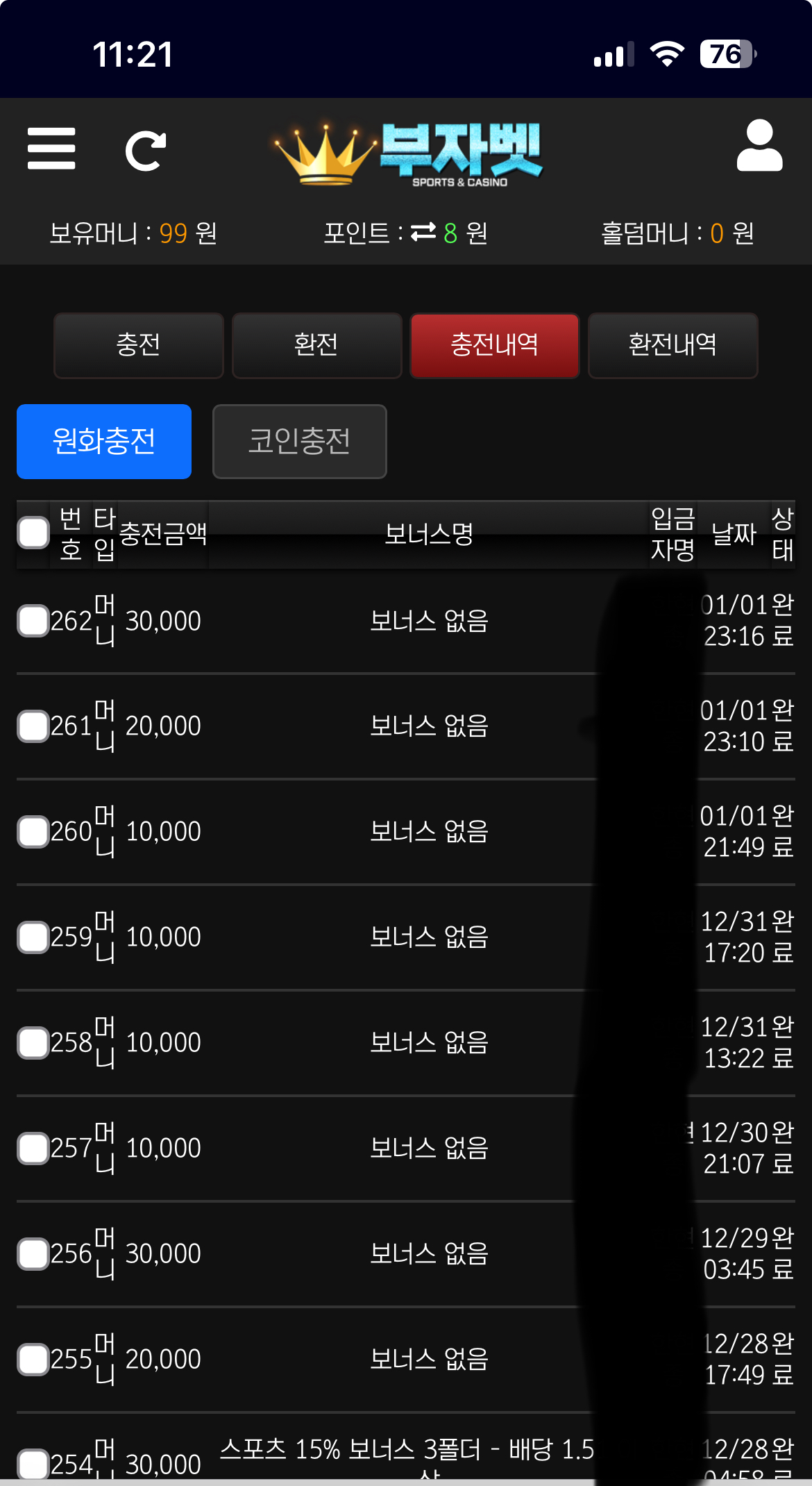Check the box for entry 261
Image resolution: width=812 pixels, height=1486 pixels.
coord(33,726)
